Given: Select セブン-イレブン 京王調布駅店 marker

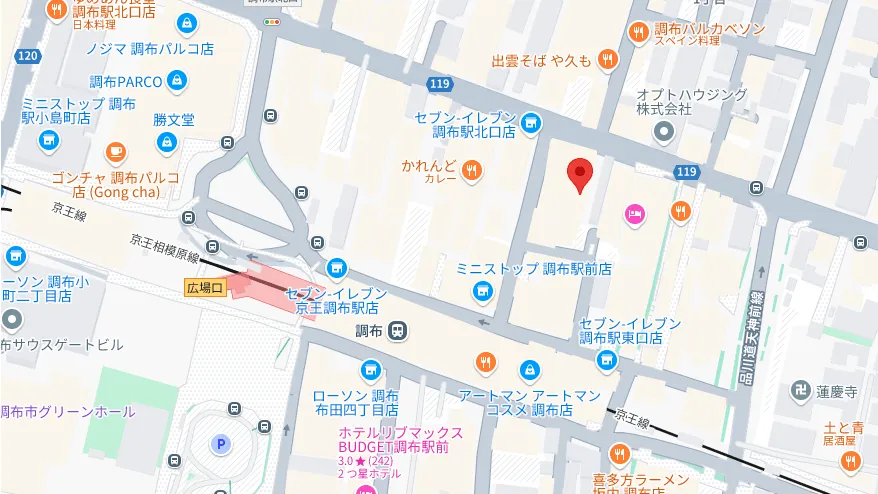Looking at the screenshot, I should click(336, 268).
